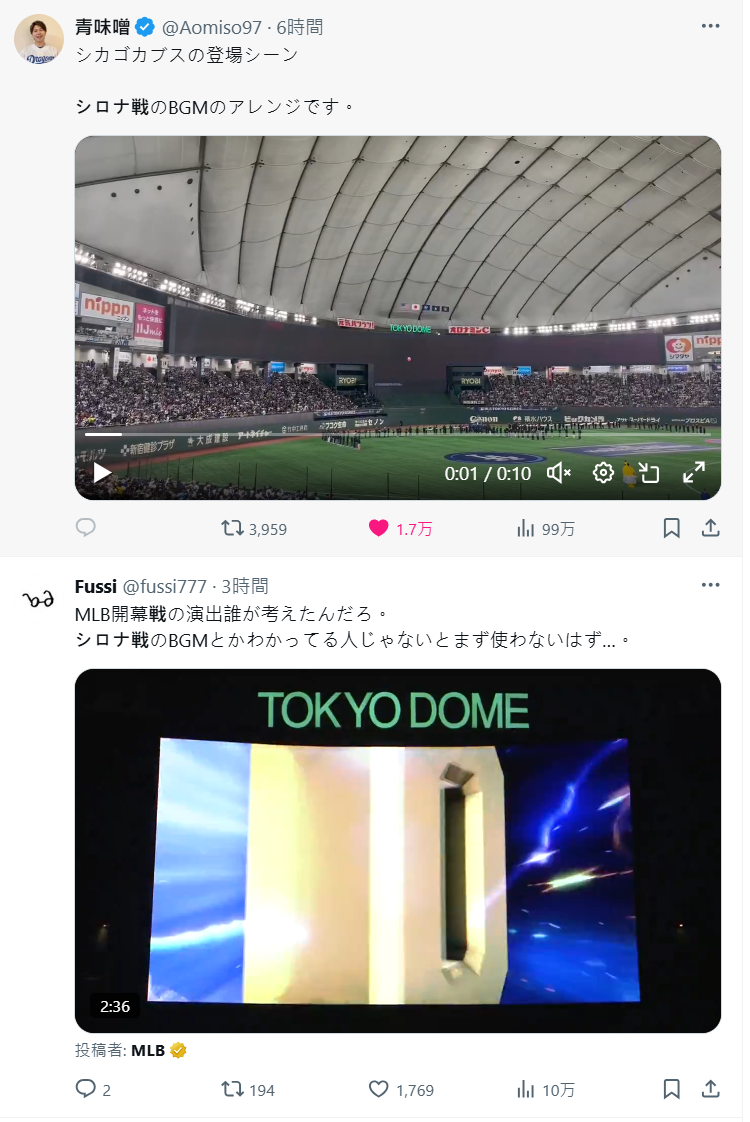The height and width of the screenshot is (1122, 750).
Task: Bookmark Fussi's post
Action: pos(672,1089)
